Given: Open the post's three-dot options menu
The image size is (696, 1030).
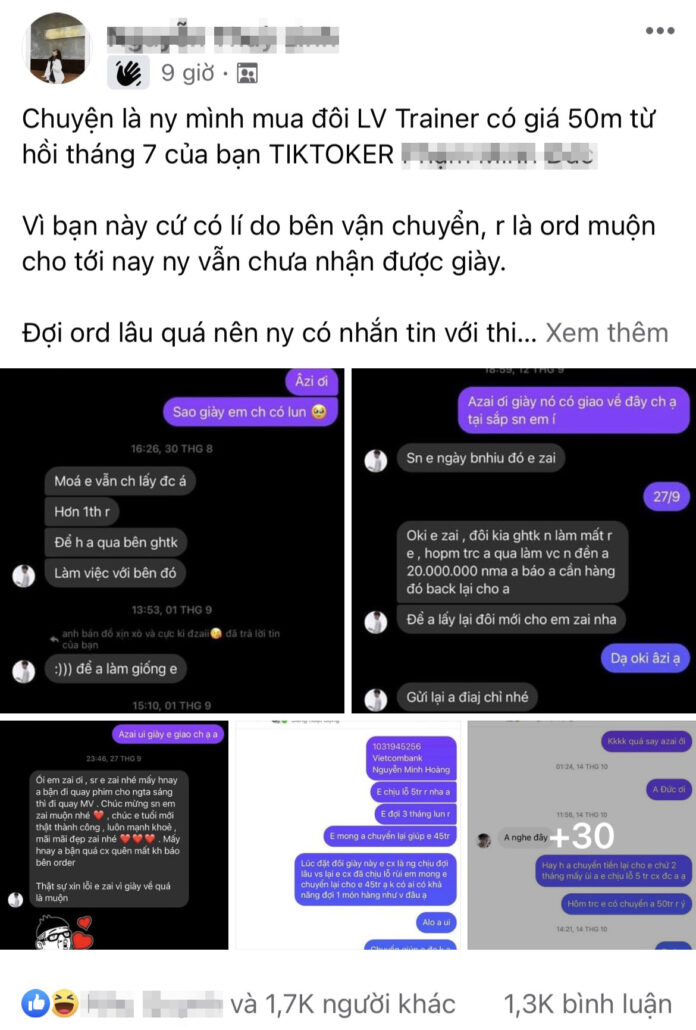Looking at the screenshot, I should (659, 31).
